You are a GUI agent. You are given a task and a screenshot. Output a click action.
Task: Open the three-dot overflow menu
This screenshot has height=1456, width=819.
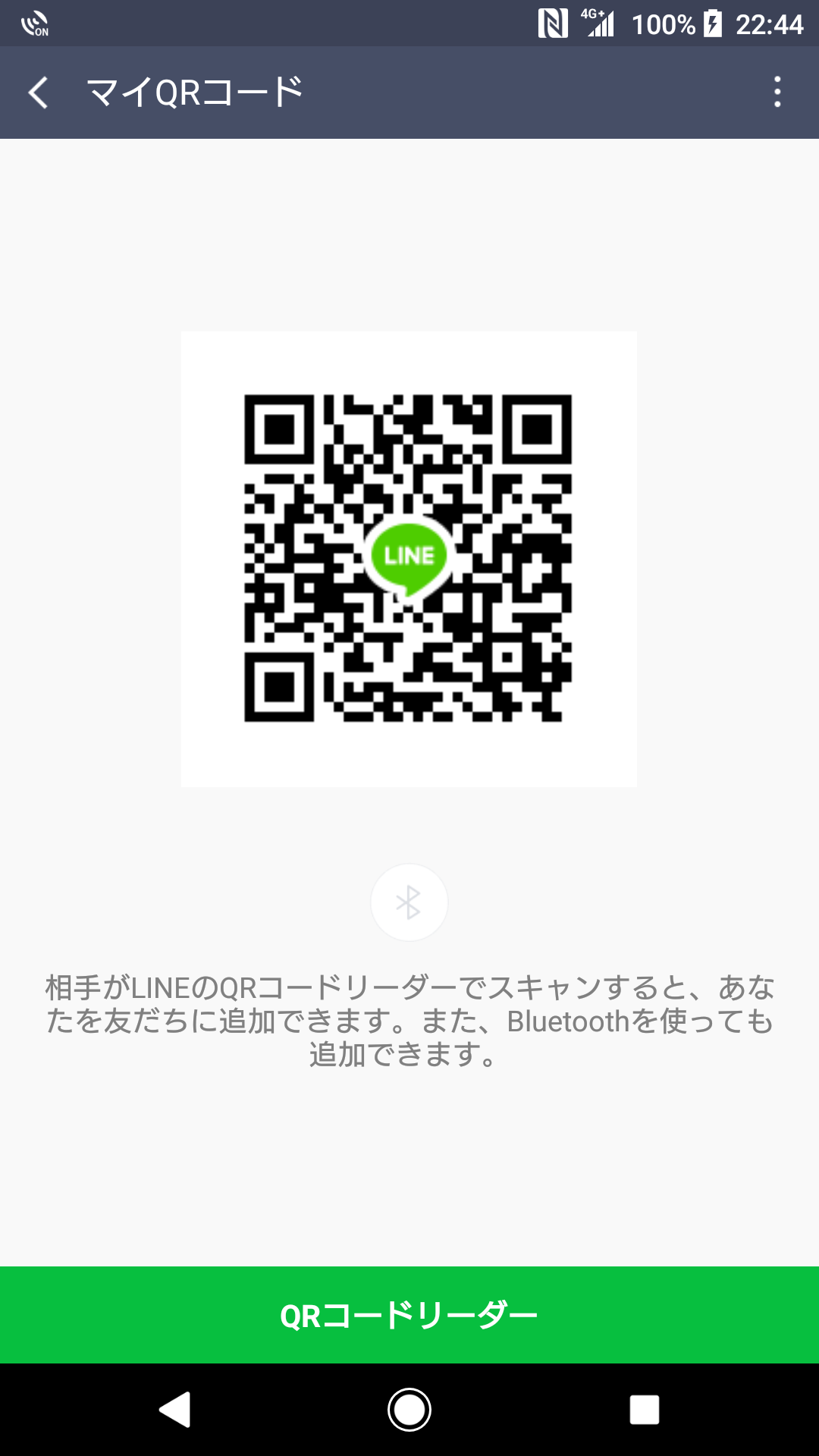(777, 93)
